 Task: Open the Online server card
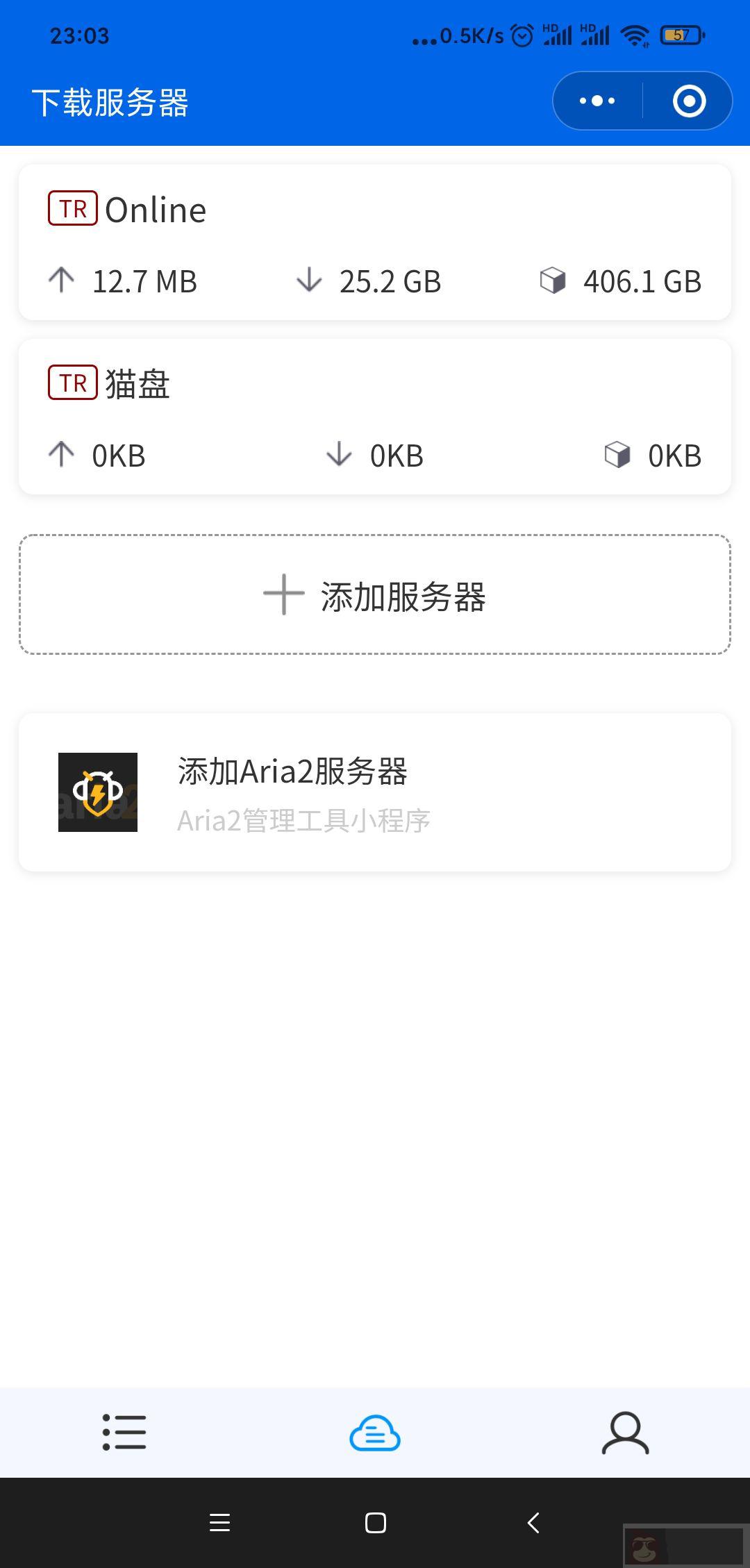[x=375, y=242]
